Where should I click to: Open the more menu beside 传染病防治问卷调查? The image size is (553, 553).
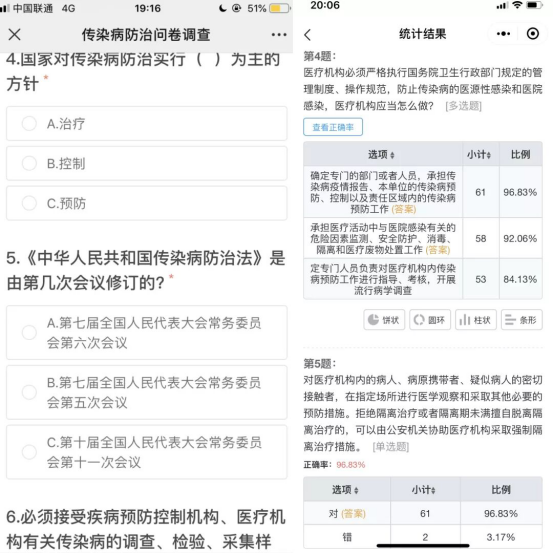[x=279, y=35]
